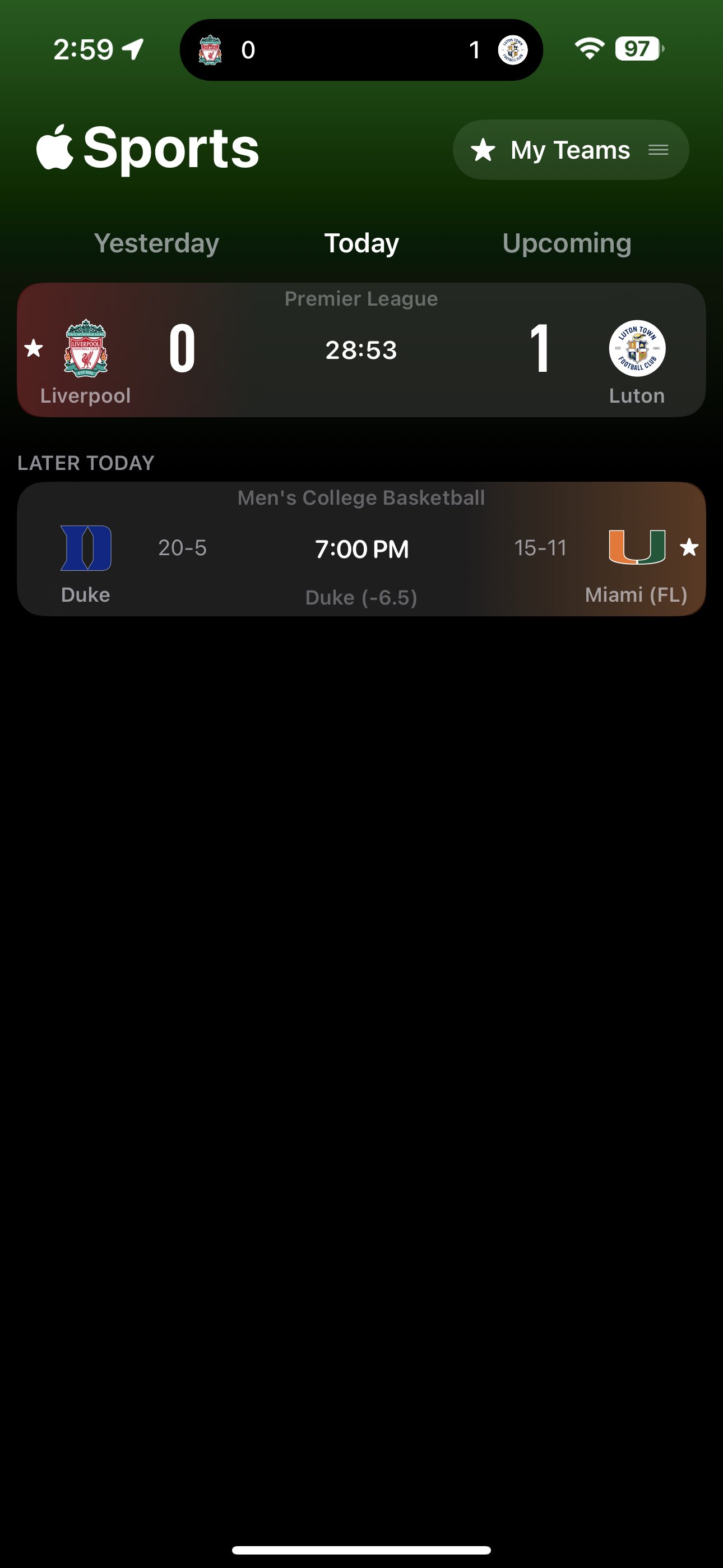
Task: Open the My Teams menu
Action: point(570,150)
